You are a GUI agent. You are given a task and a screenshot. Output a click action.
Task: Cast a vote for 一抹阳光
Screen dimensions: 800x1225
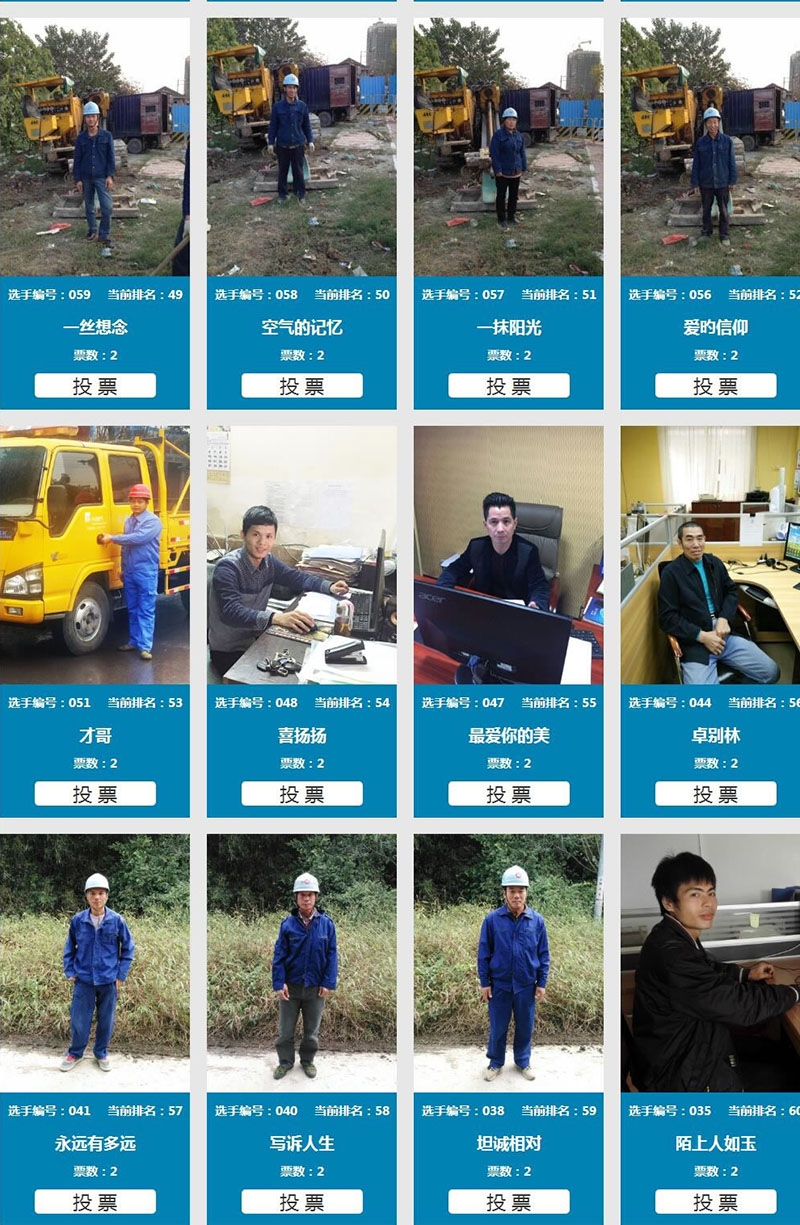(508, 386)
